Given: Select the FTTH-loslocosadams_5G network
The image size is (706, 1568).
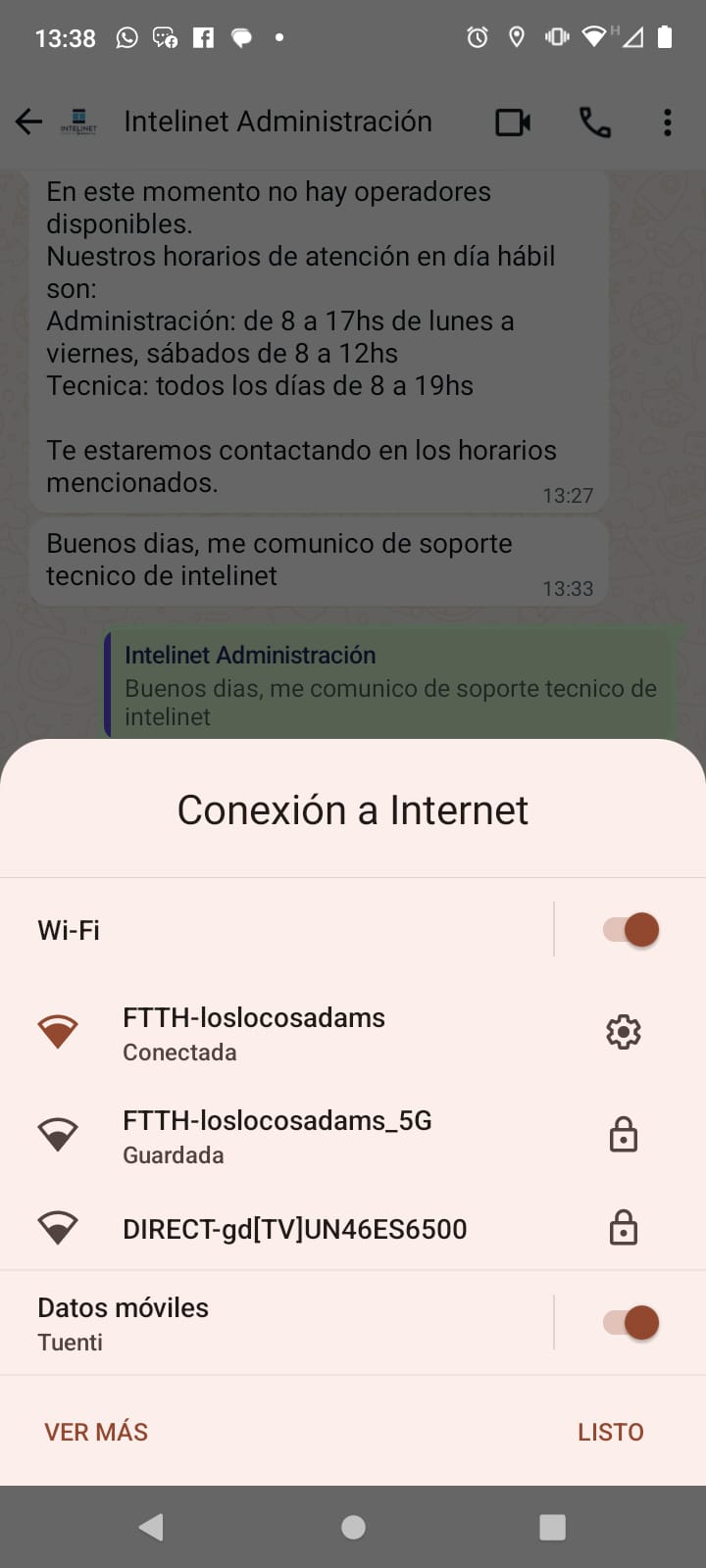Looking at the screenshot, I should (277, 1135).
